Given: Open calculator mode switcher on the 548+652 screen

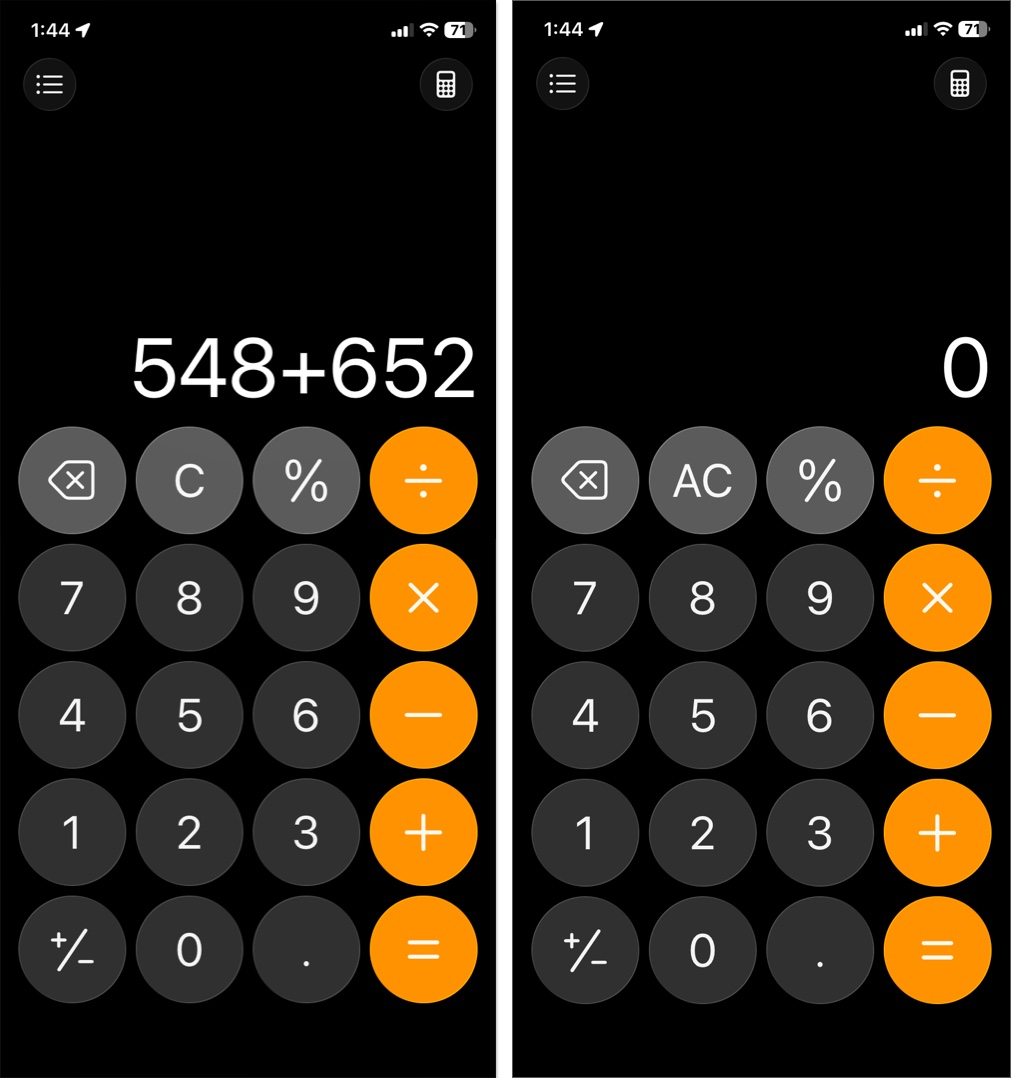Looking at the screenshot, I should (x=446, y=84).
